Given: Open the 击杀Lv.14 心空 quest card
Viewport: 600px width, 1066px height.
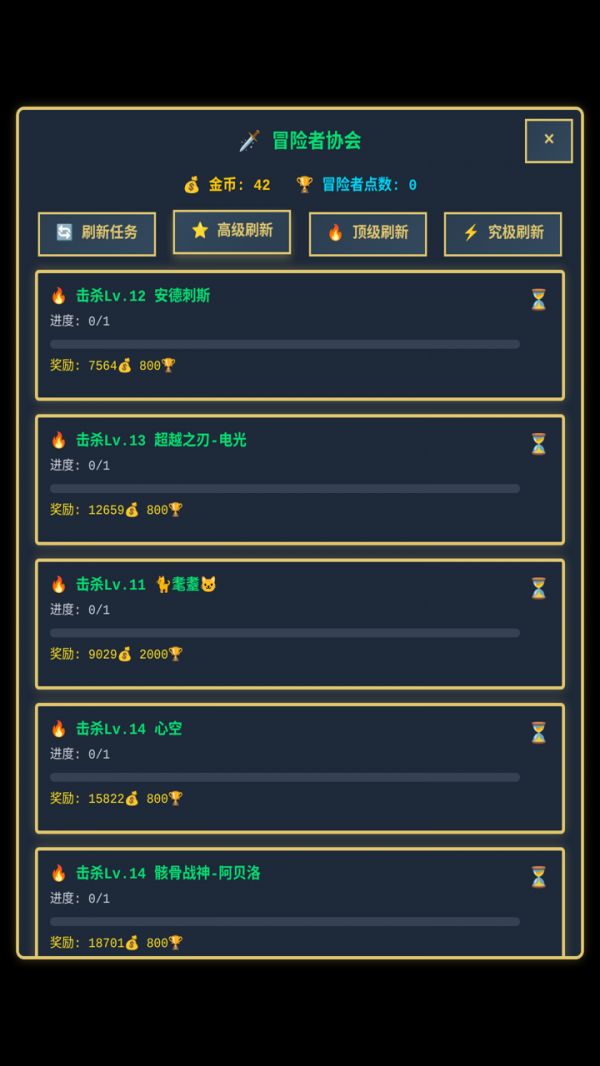Looking at the screenshot, I should 299,767.
